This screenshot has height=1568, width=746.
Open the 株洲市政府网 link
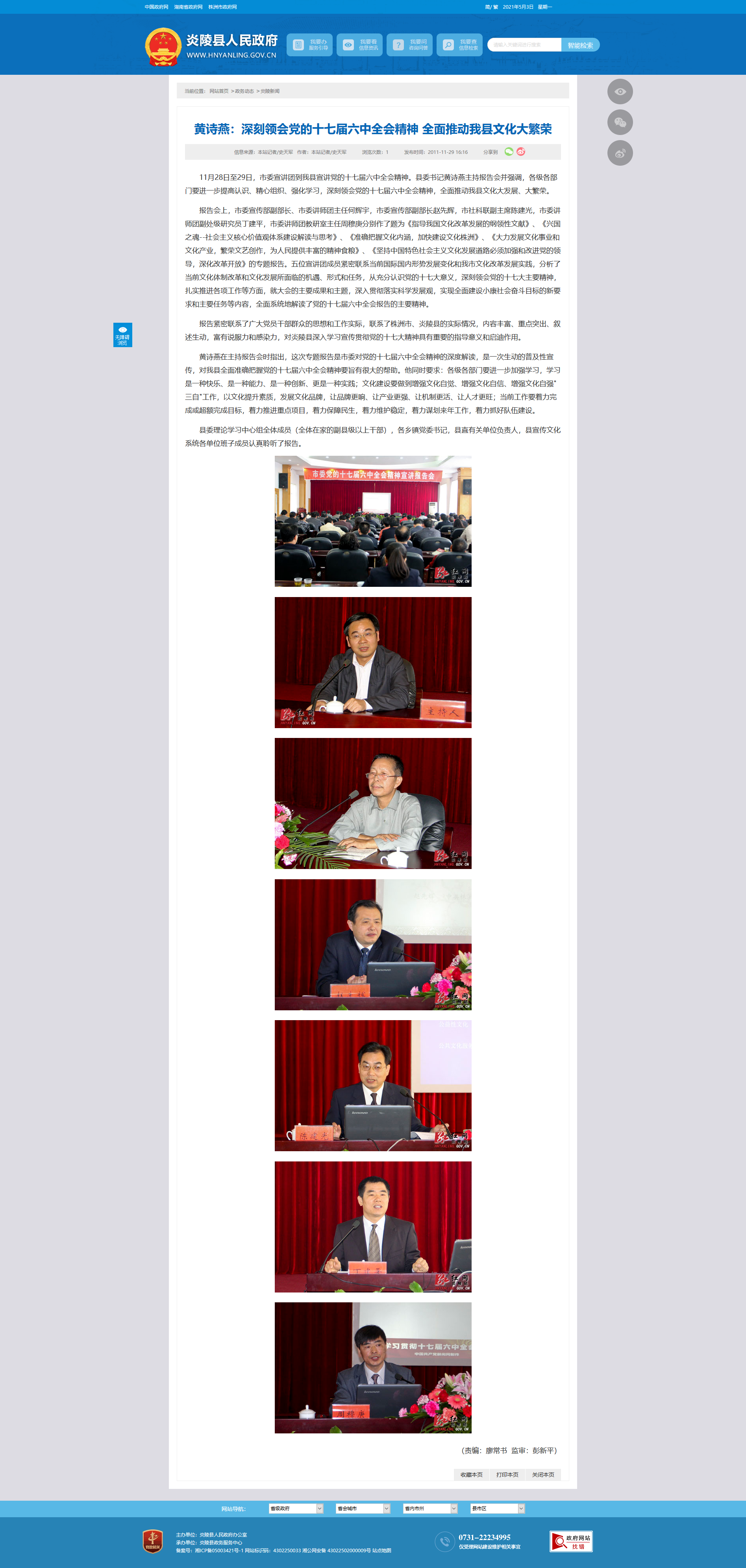(222, 7)
